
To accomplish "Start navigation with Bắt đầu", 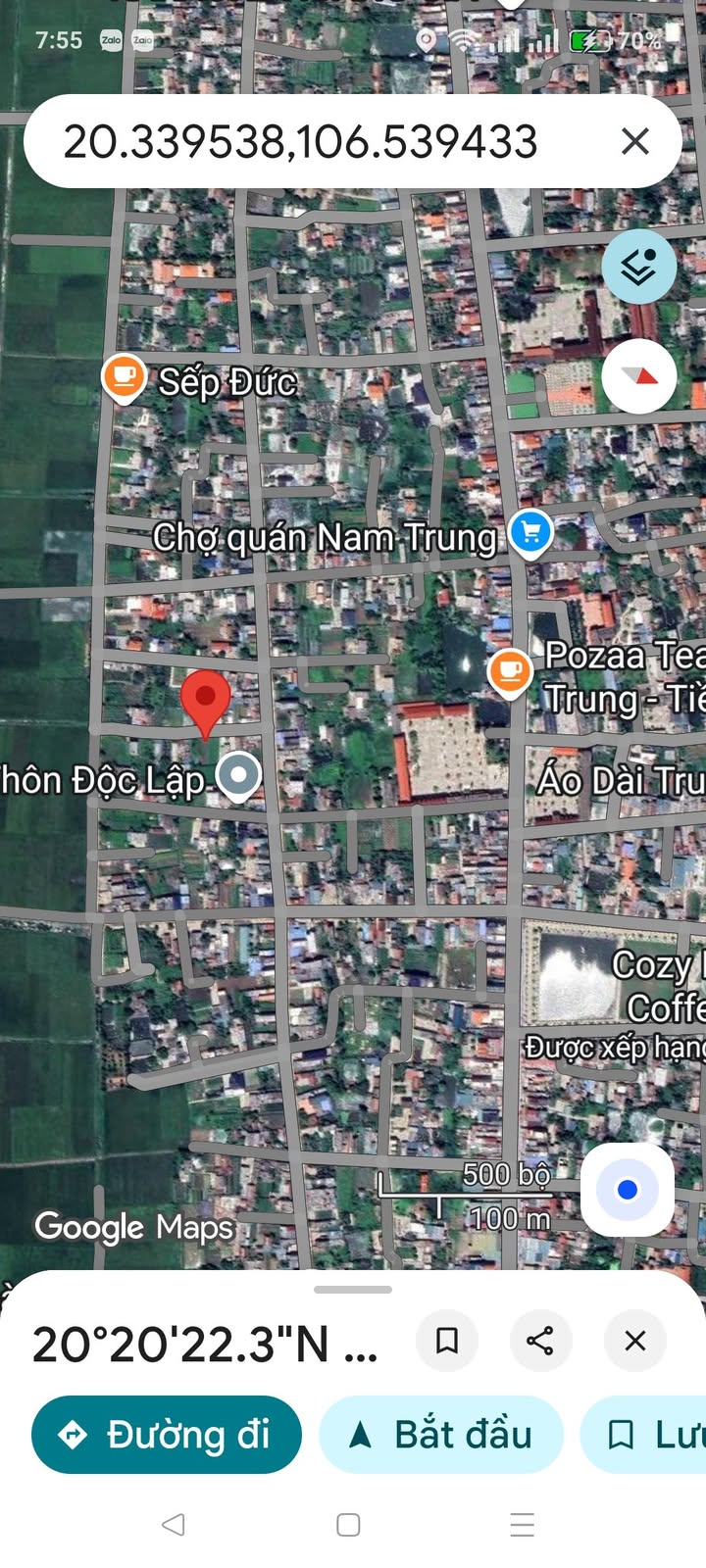I will click(441, 1435).
